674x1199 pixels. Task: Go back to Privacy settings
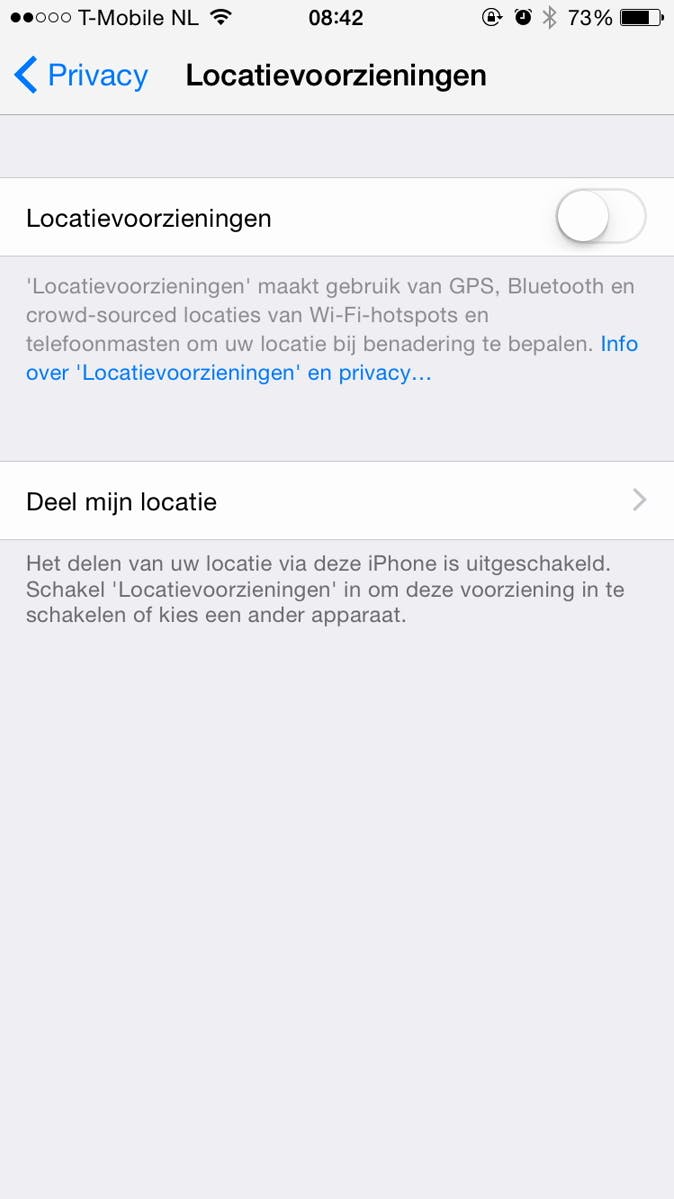pos(82,76)
